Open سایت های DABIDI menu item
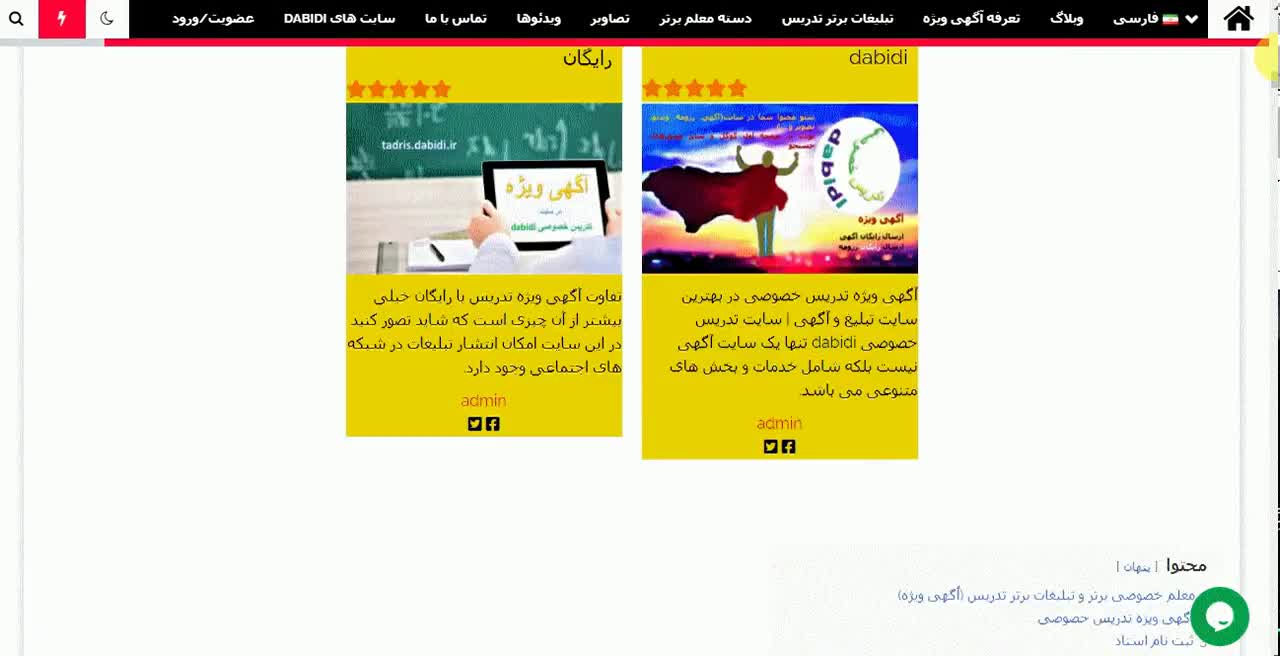 pos(339,19)
